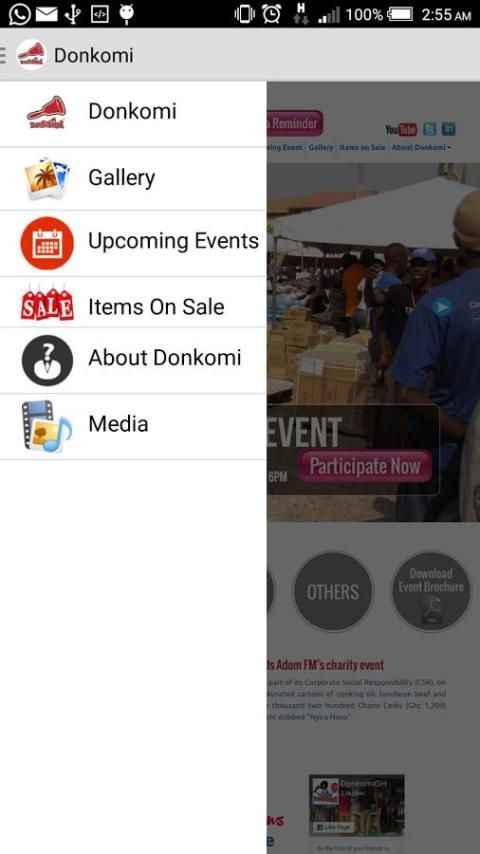Open About Donkomi
This screenshot has height=854, width=480.
(133, 360)
